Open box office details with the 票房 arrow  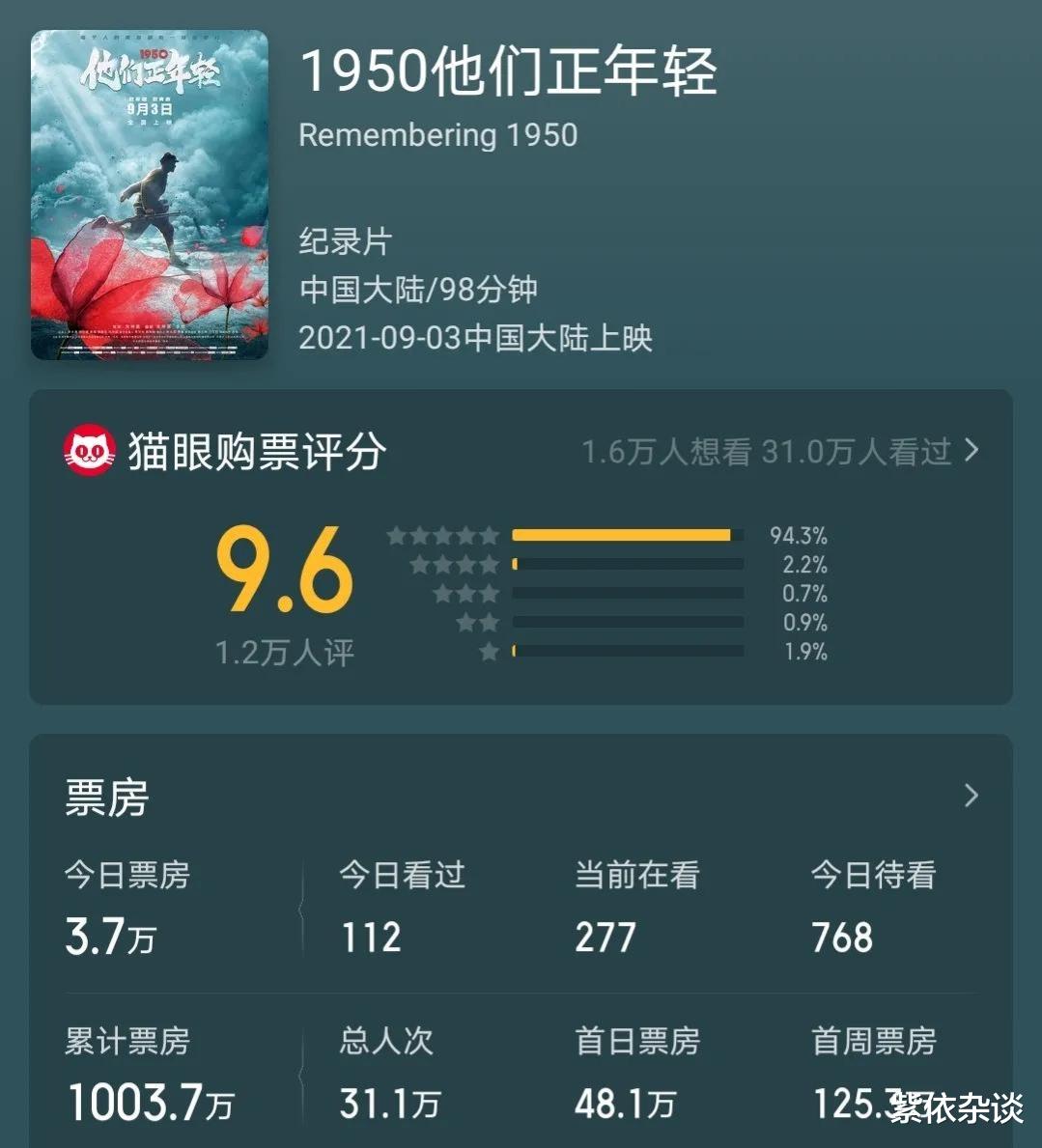click(x=971, y=796)
